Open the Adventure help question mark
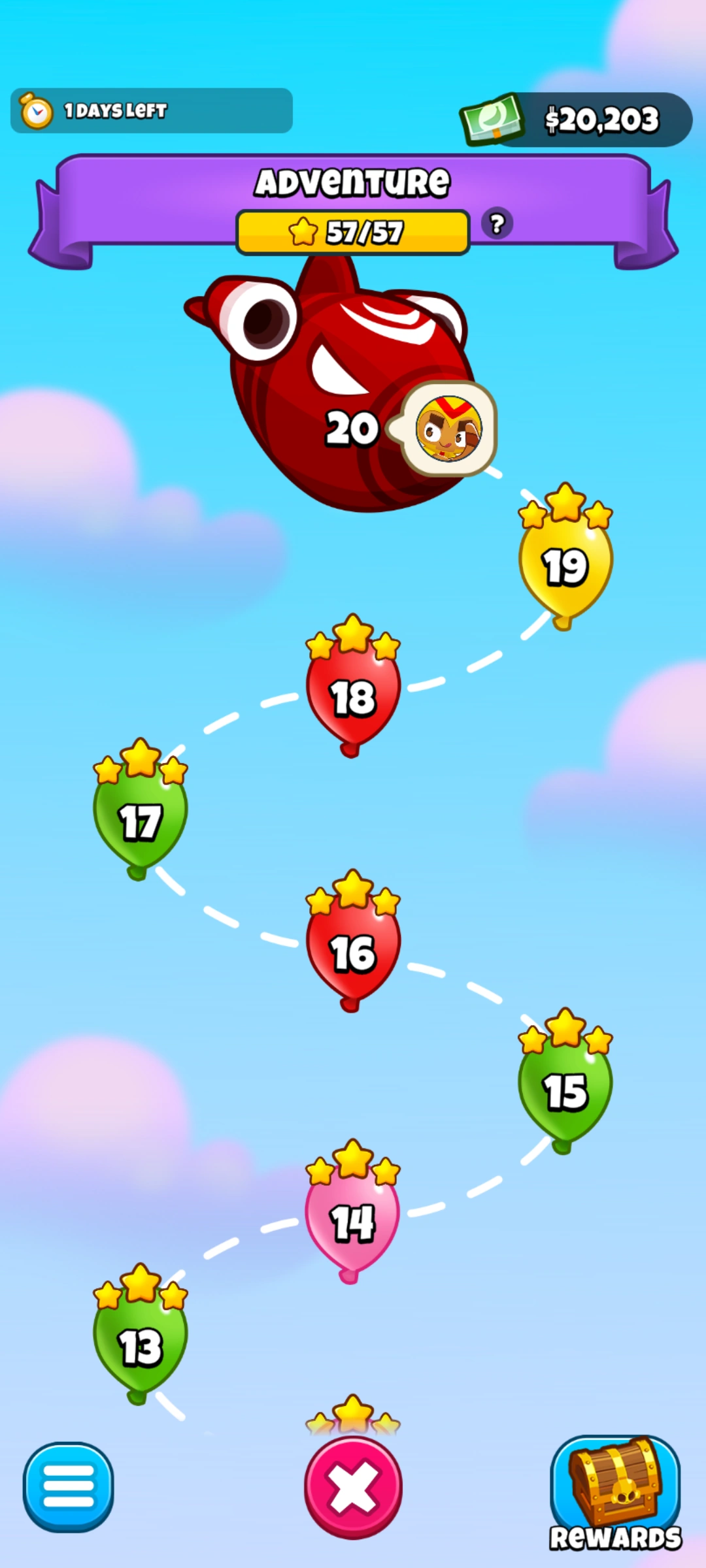 pos(497,223)
